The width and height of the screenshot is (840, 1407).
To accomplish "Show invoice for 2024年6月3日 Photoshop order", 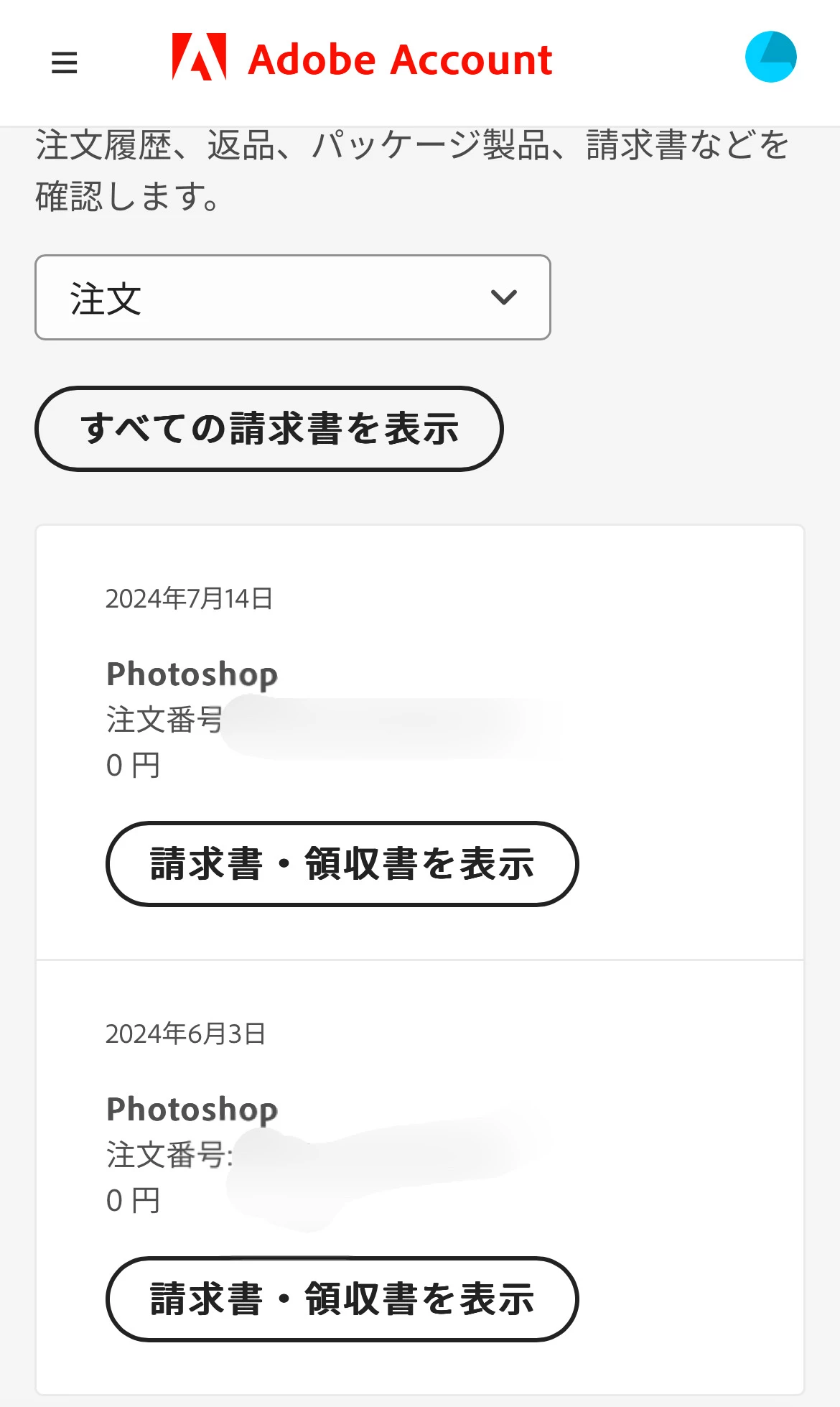I will click(342, 1299).
